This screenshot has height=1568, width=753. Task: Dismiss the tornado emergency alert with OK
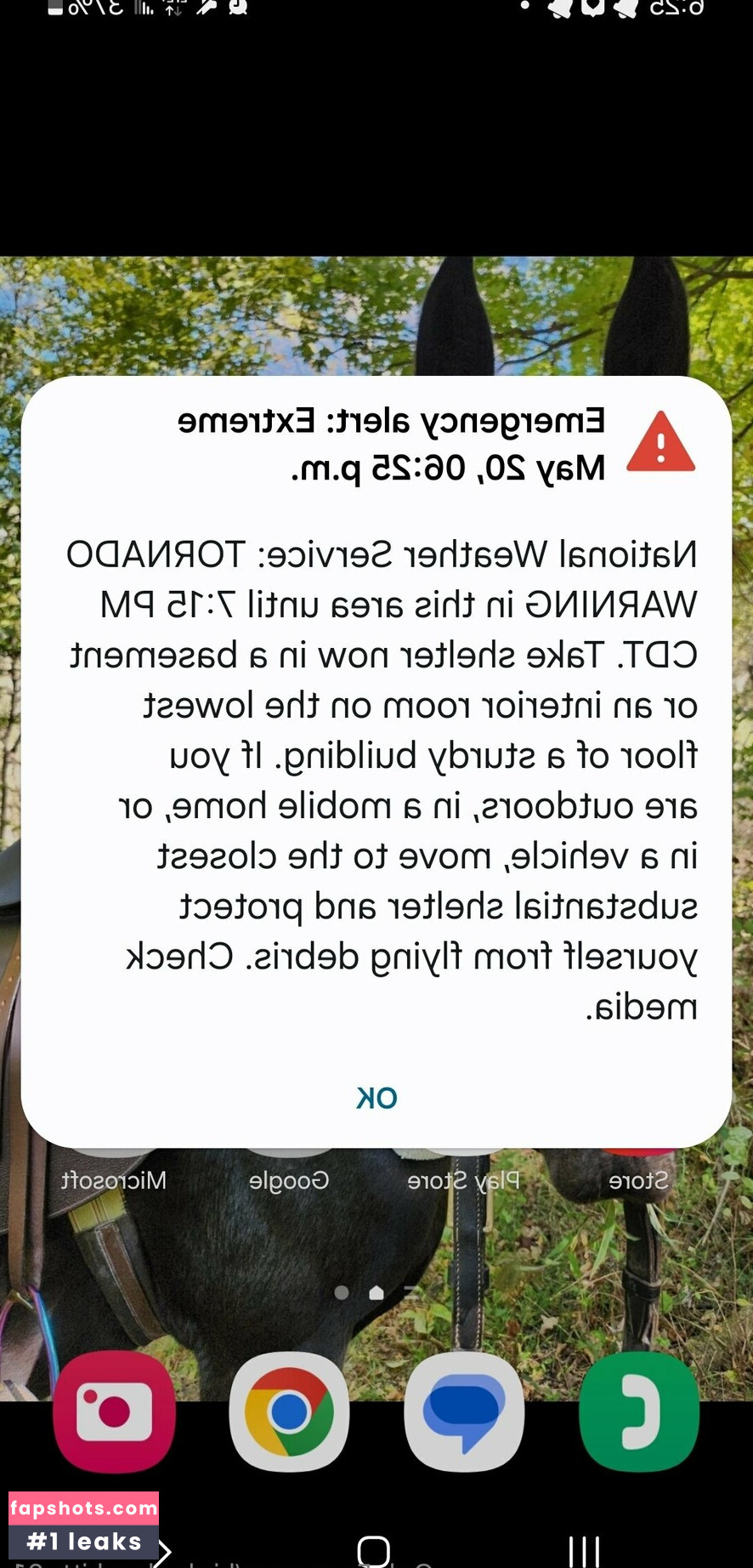376,1098
